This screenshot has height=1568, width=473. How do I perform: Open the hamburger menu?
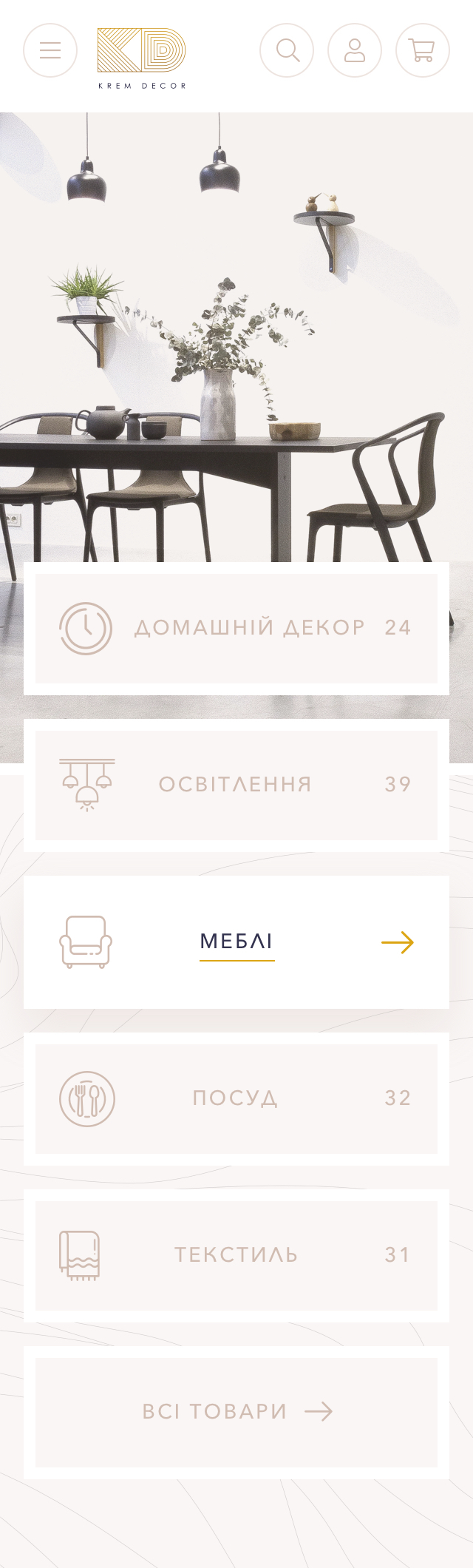click(50, 50)
